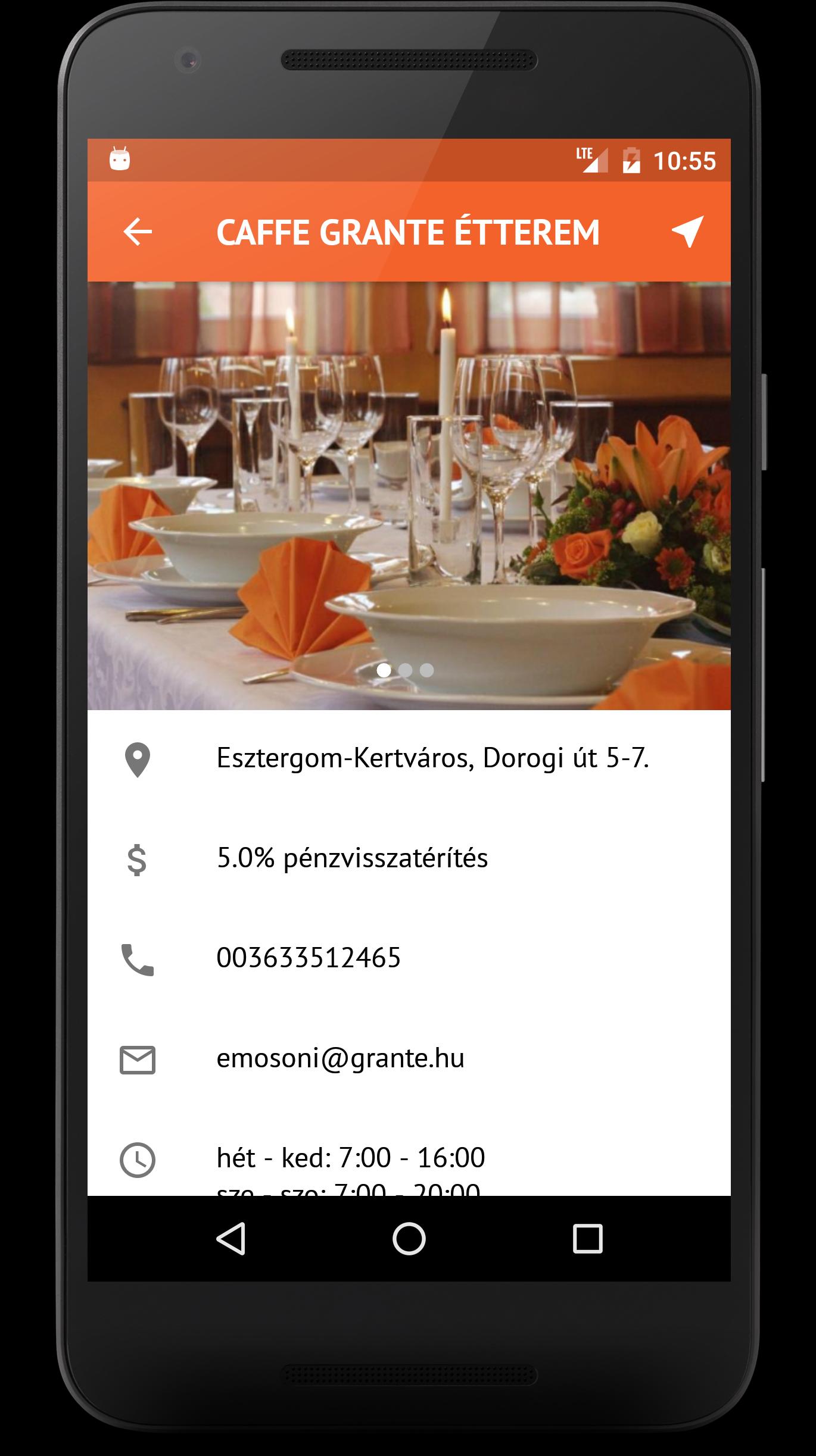
Task: Open the restaurant table photo
Action: pos(409,476)
